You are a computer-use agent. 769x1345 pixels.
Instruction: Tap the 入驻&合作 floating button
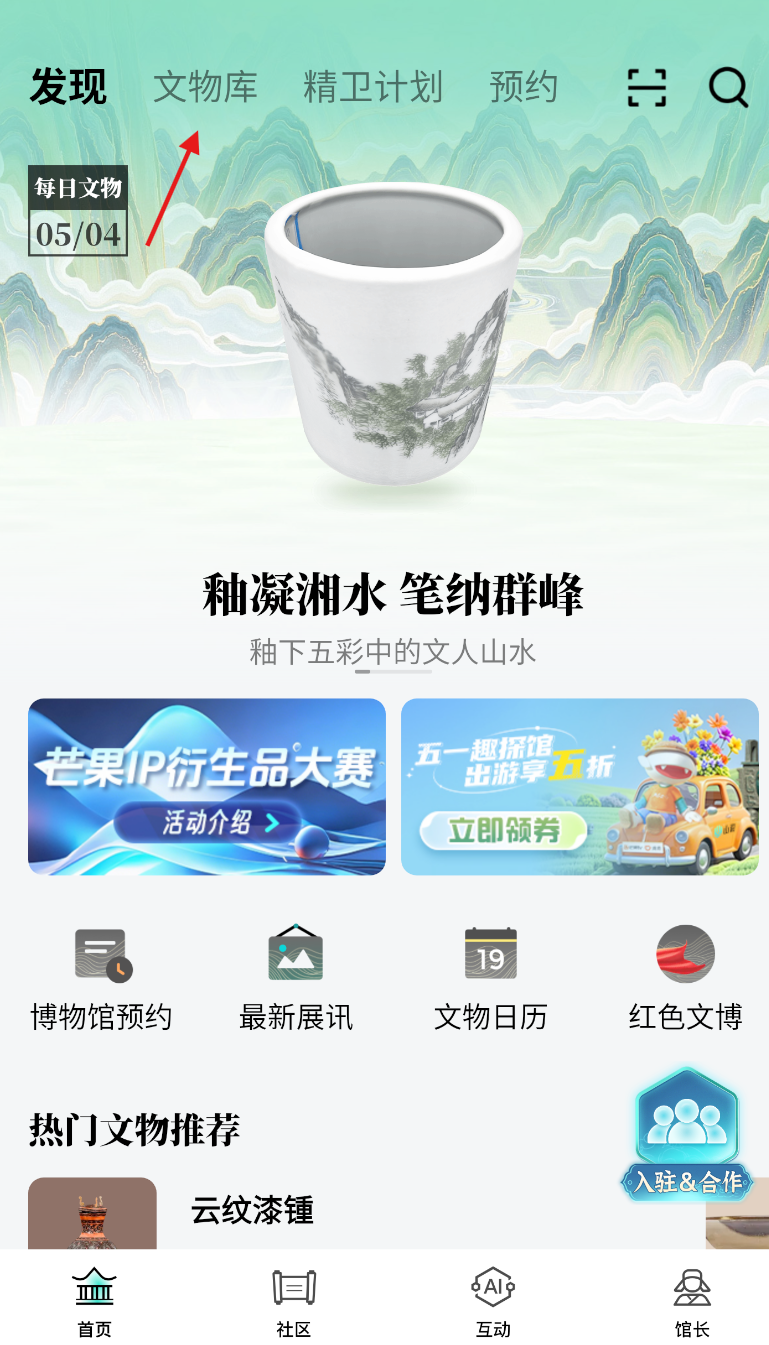(686, 1133)
